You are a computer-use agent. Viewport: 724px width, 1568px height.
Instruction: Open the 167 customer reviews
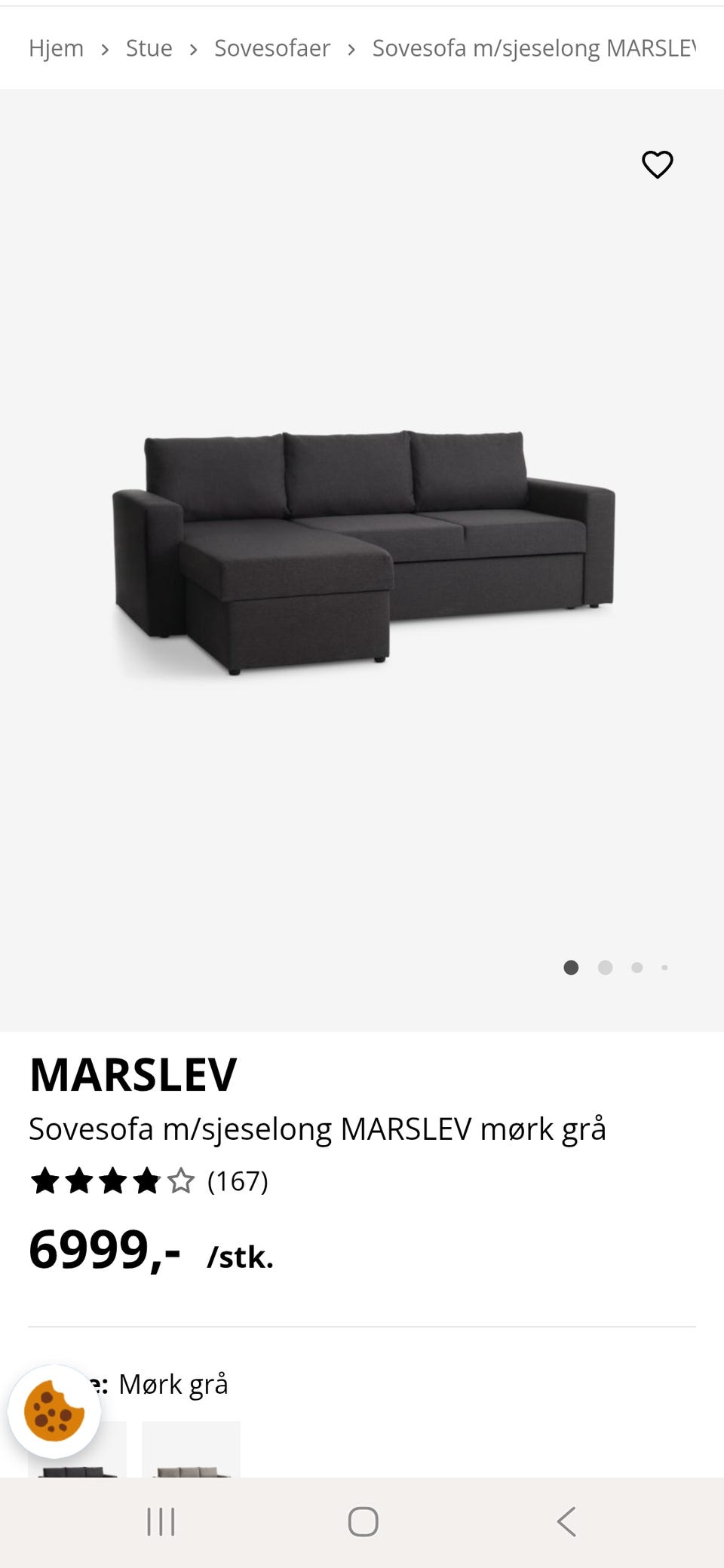click(237, 1181)
